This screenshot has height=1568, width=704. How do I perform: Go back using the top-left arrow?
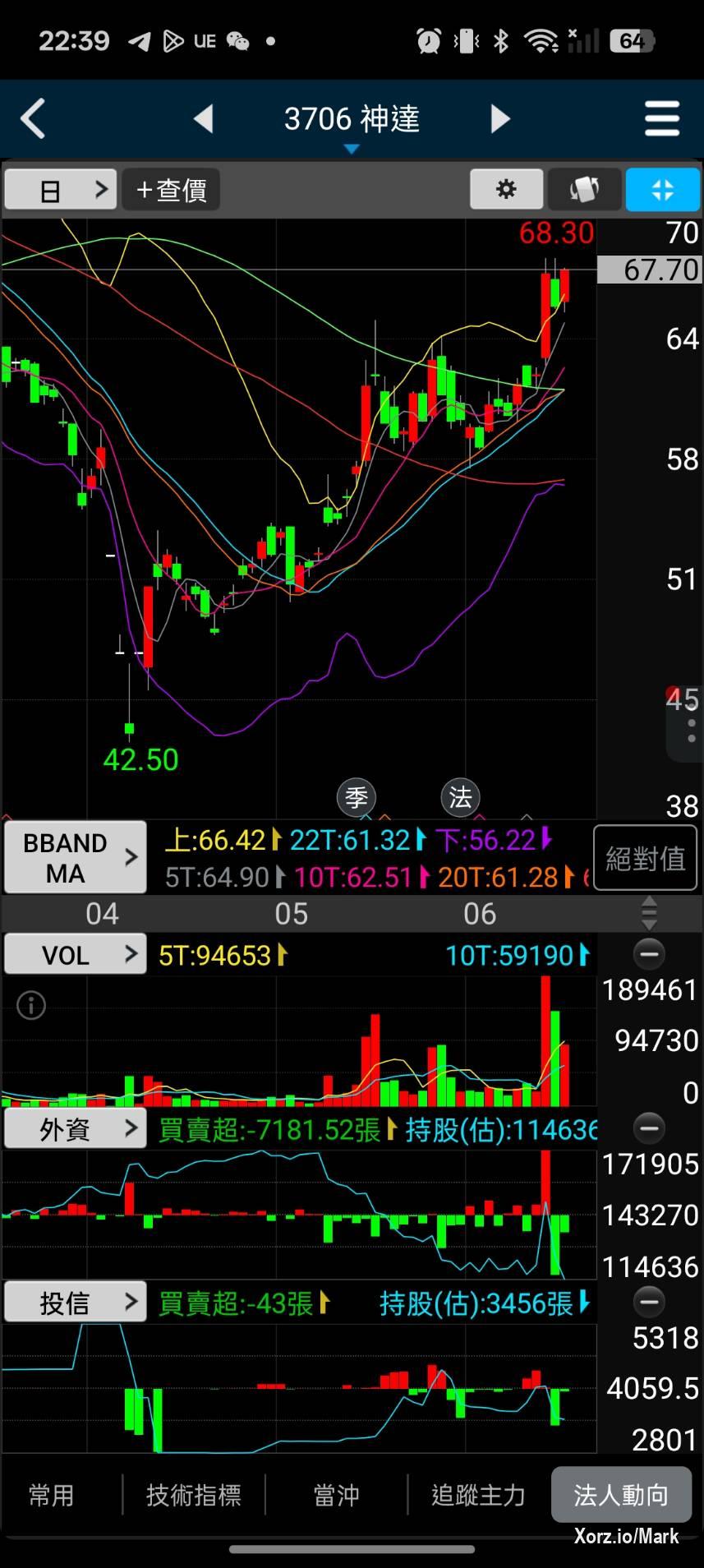[33, 120]
